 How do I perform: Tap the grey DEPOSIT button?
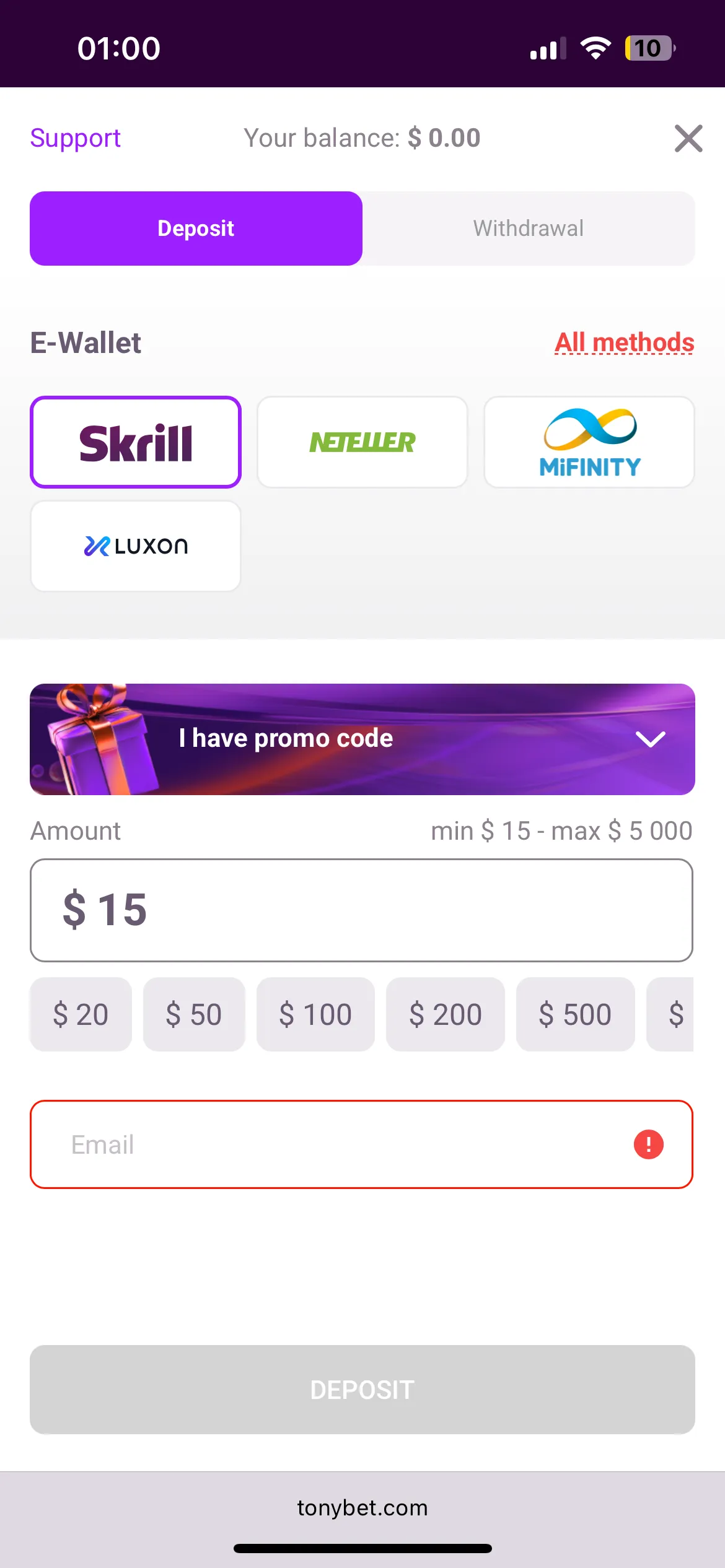(x=362, y=1390)
